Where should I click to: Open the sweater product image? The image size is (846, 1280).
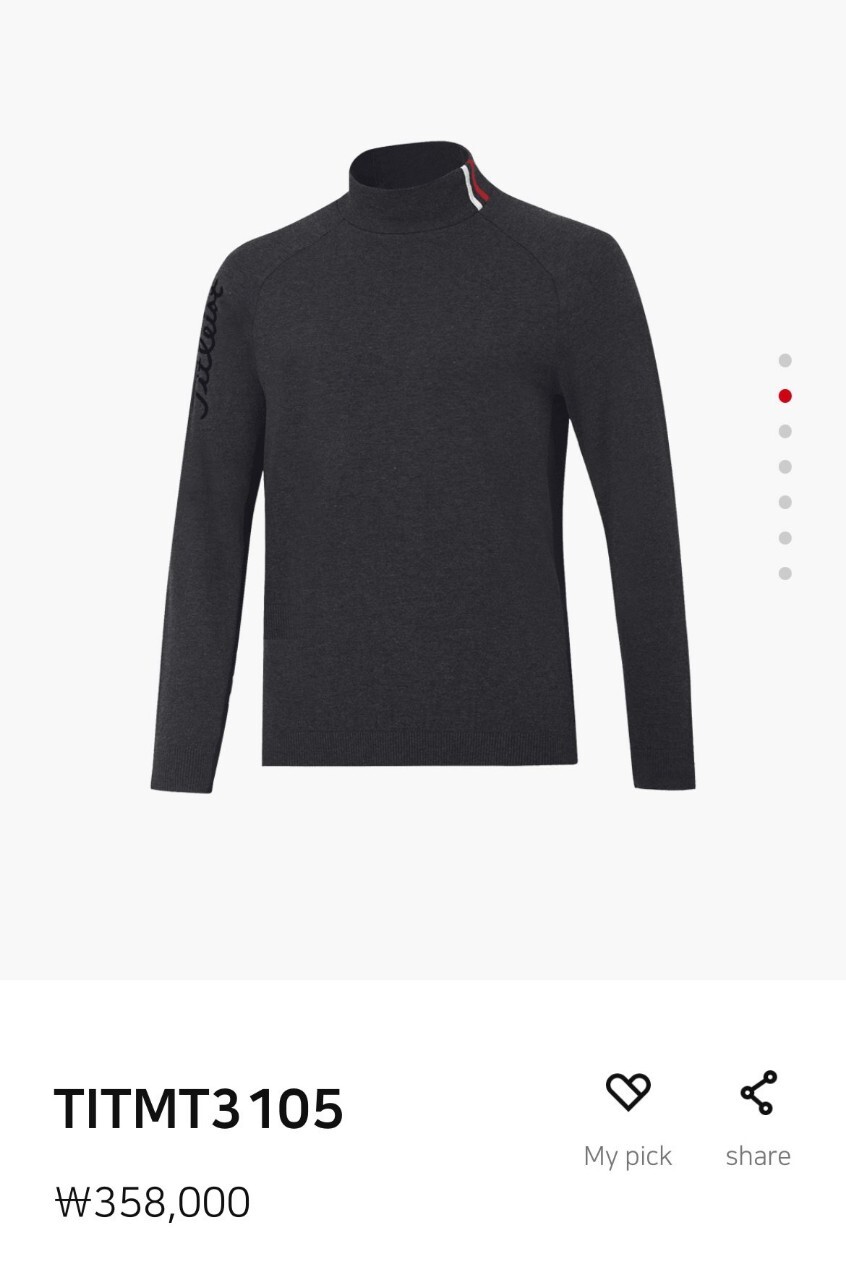point(423,465)
